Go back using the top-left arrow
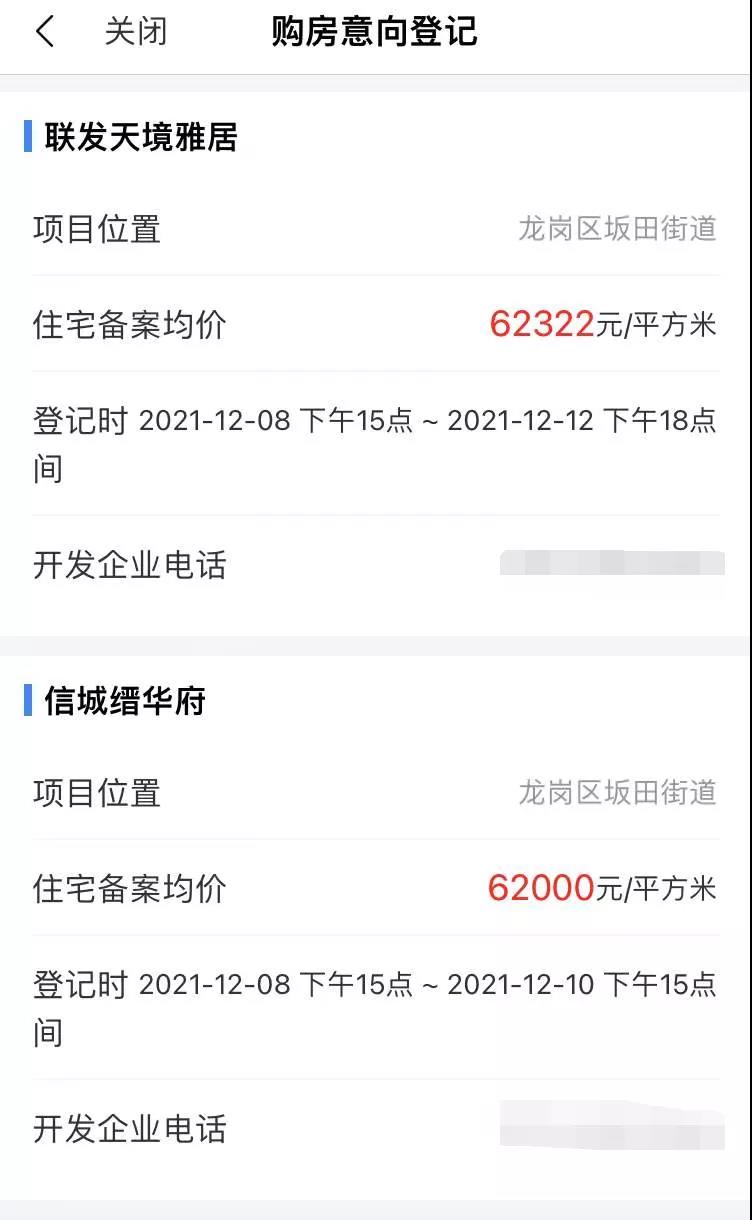The height and width of the screenshot is (1220, 752). pos(44,32)
